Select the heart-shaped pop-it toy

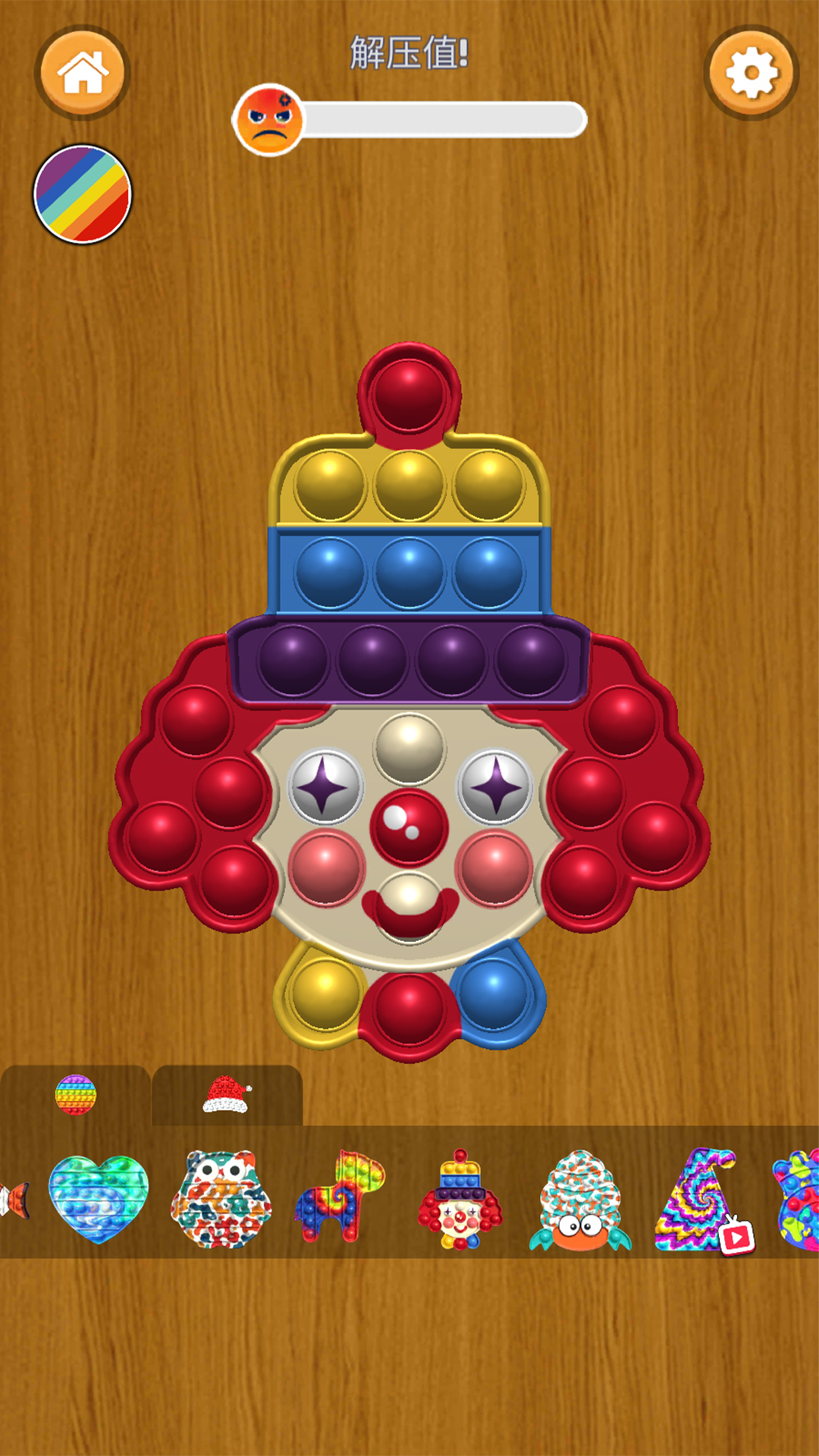tap(99, 1199)
